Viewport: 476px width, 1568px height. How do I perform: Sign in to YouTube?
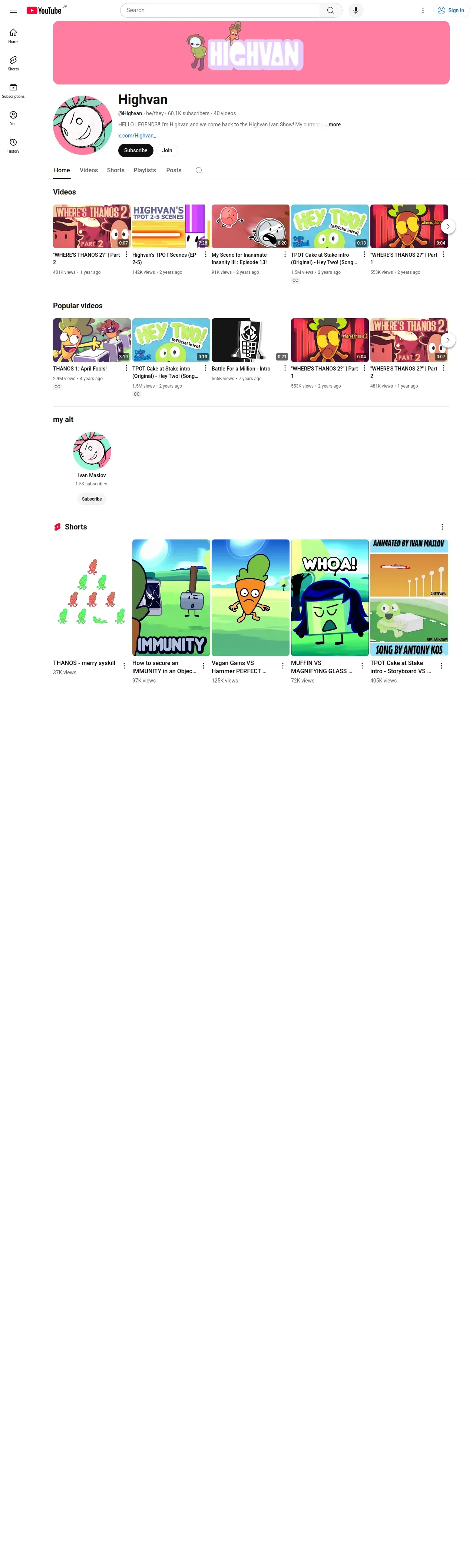pyautogui.click(x=452, y=10)
